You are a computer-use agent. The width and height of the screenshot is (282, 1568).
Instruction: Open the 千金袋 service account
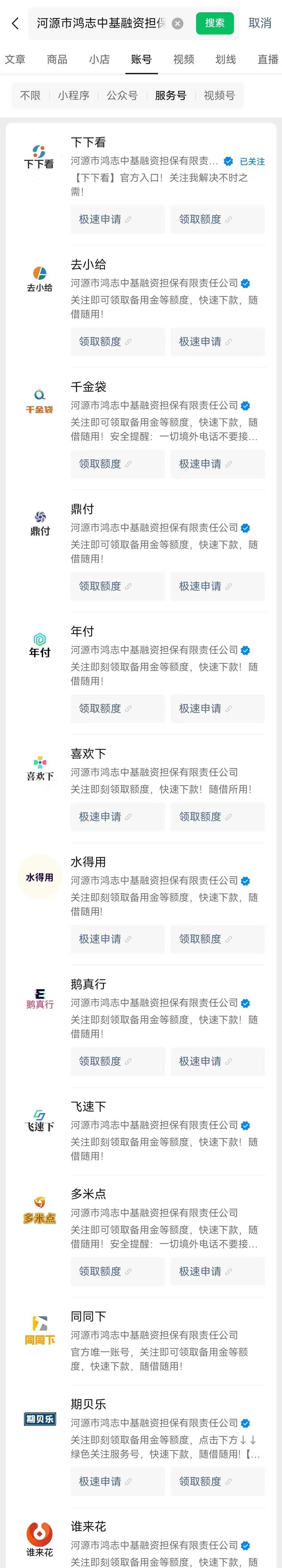[88, 387]
